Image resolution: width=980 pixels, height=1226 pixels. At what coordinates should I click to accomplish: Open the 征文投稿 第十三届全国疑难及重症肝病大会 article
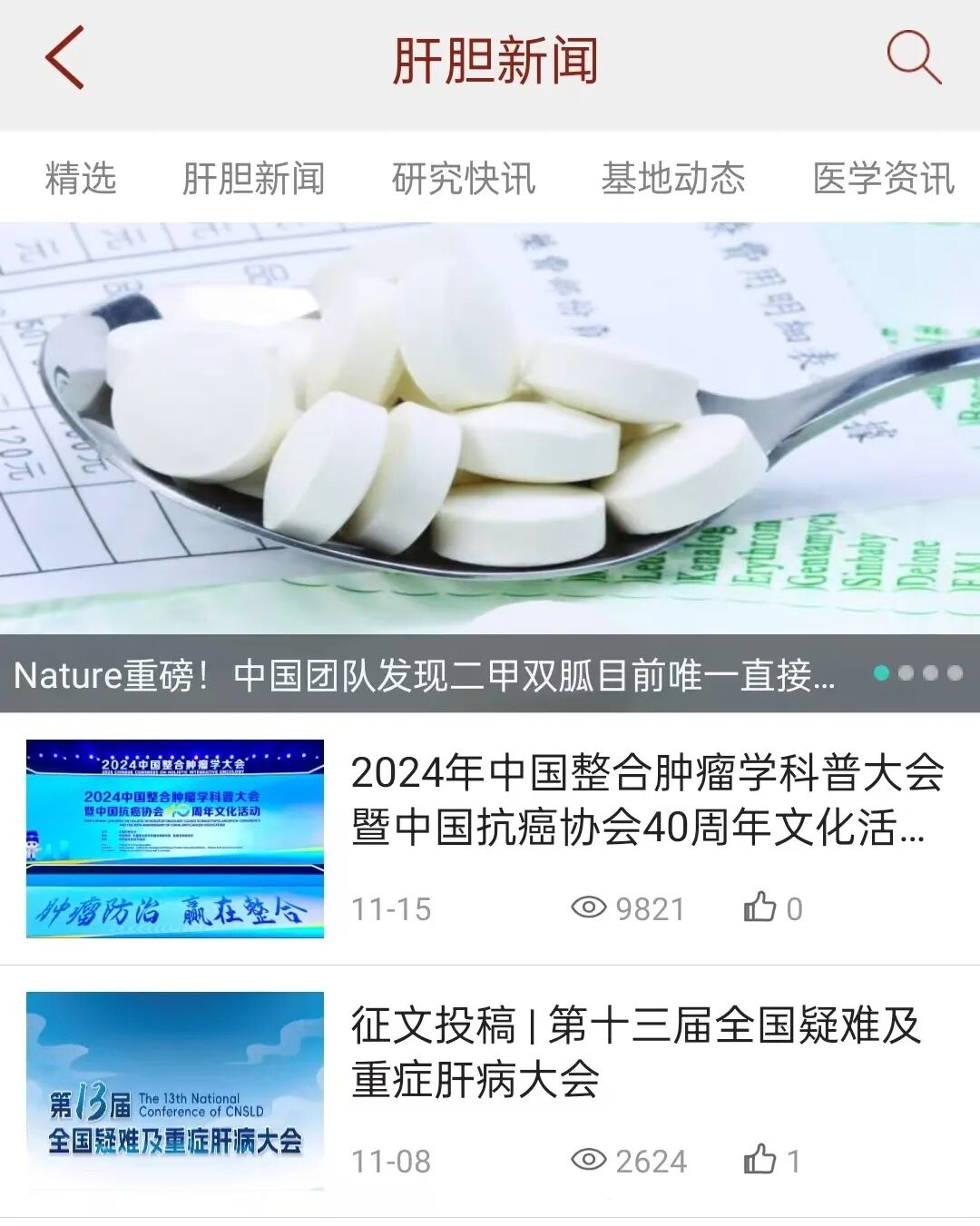tap(635, 1052)
